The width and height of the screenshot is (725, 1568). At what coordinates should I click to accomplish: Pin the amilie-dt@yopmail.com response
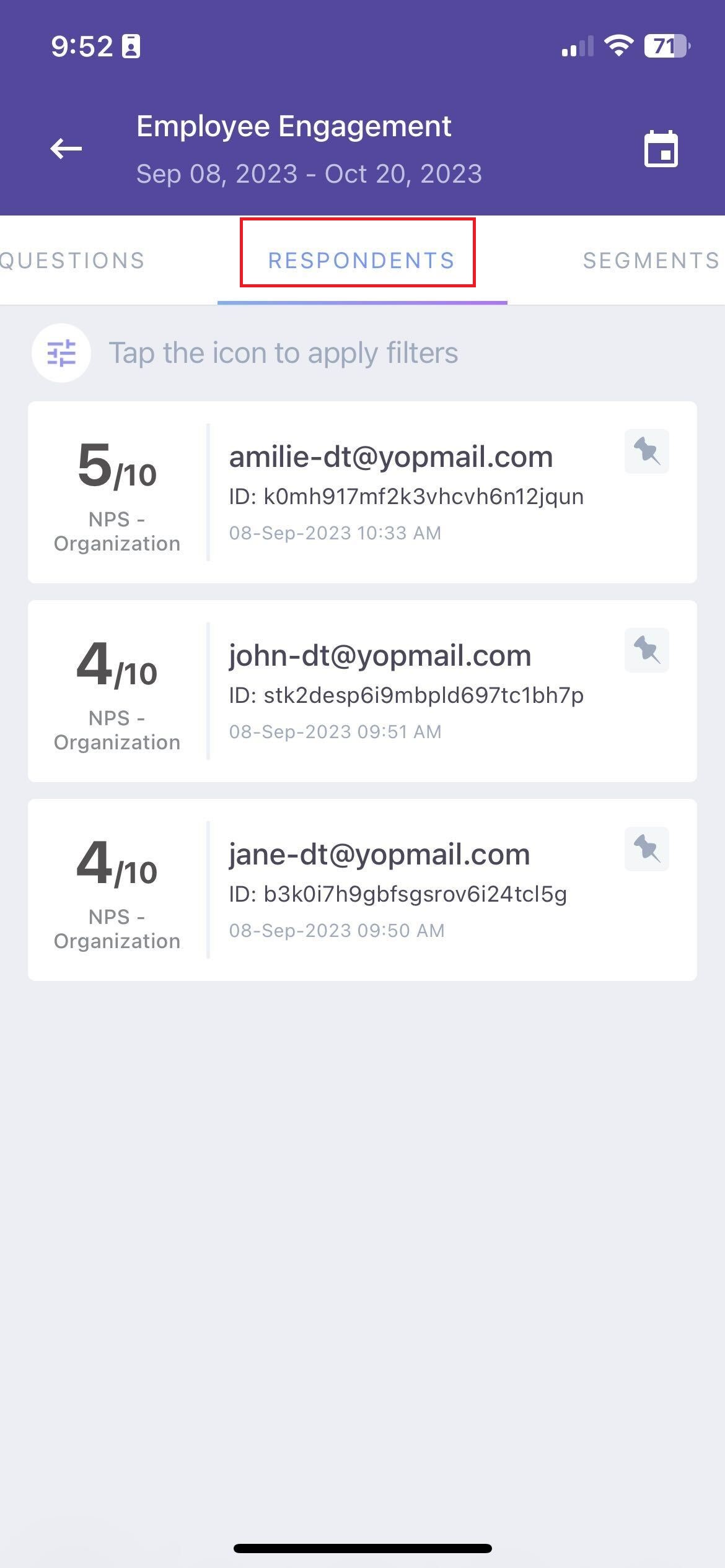[646, 451]
